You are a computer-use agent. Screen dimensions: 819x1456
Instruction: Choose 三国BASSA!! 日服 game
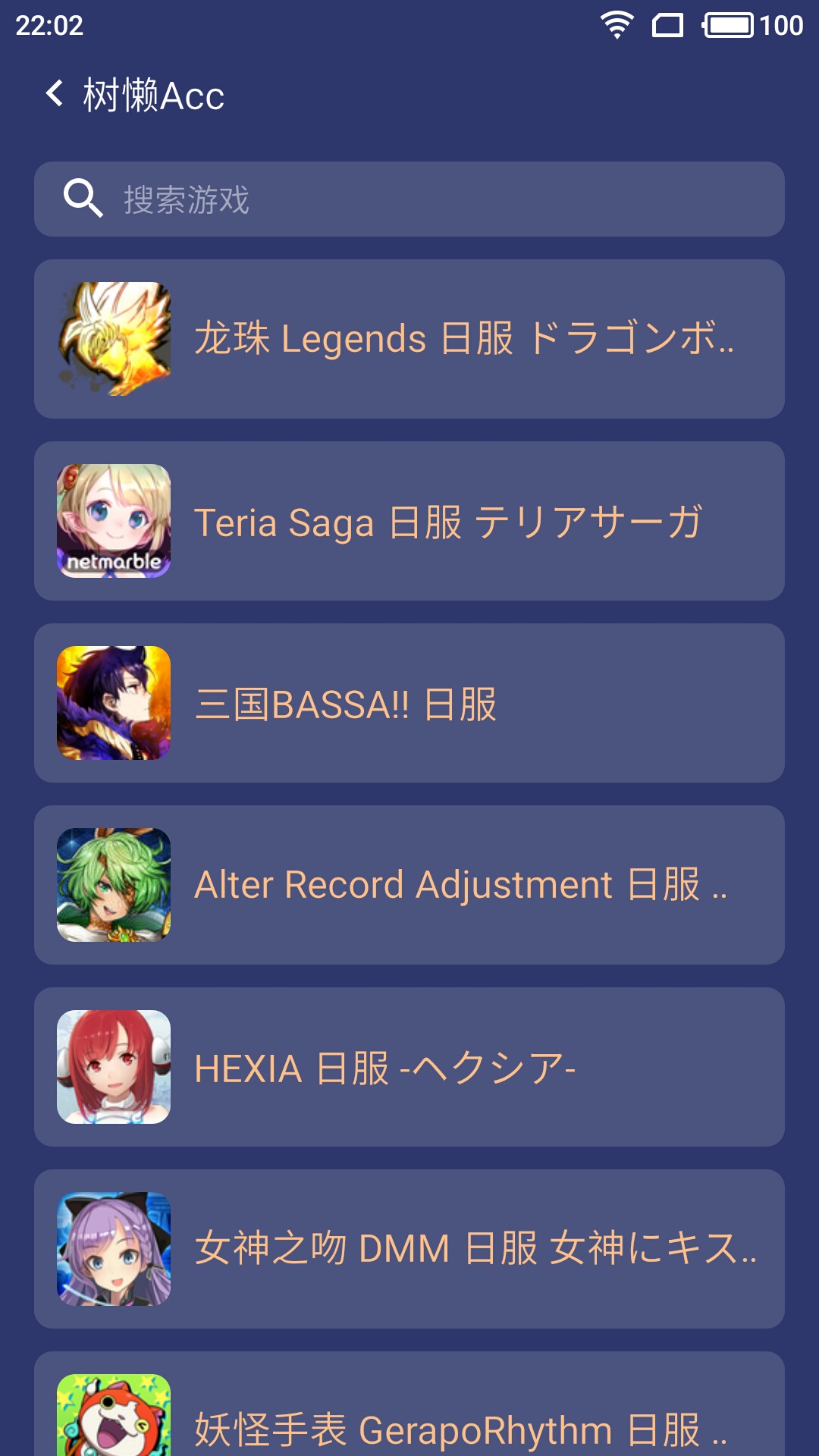409,703
